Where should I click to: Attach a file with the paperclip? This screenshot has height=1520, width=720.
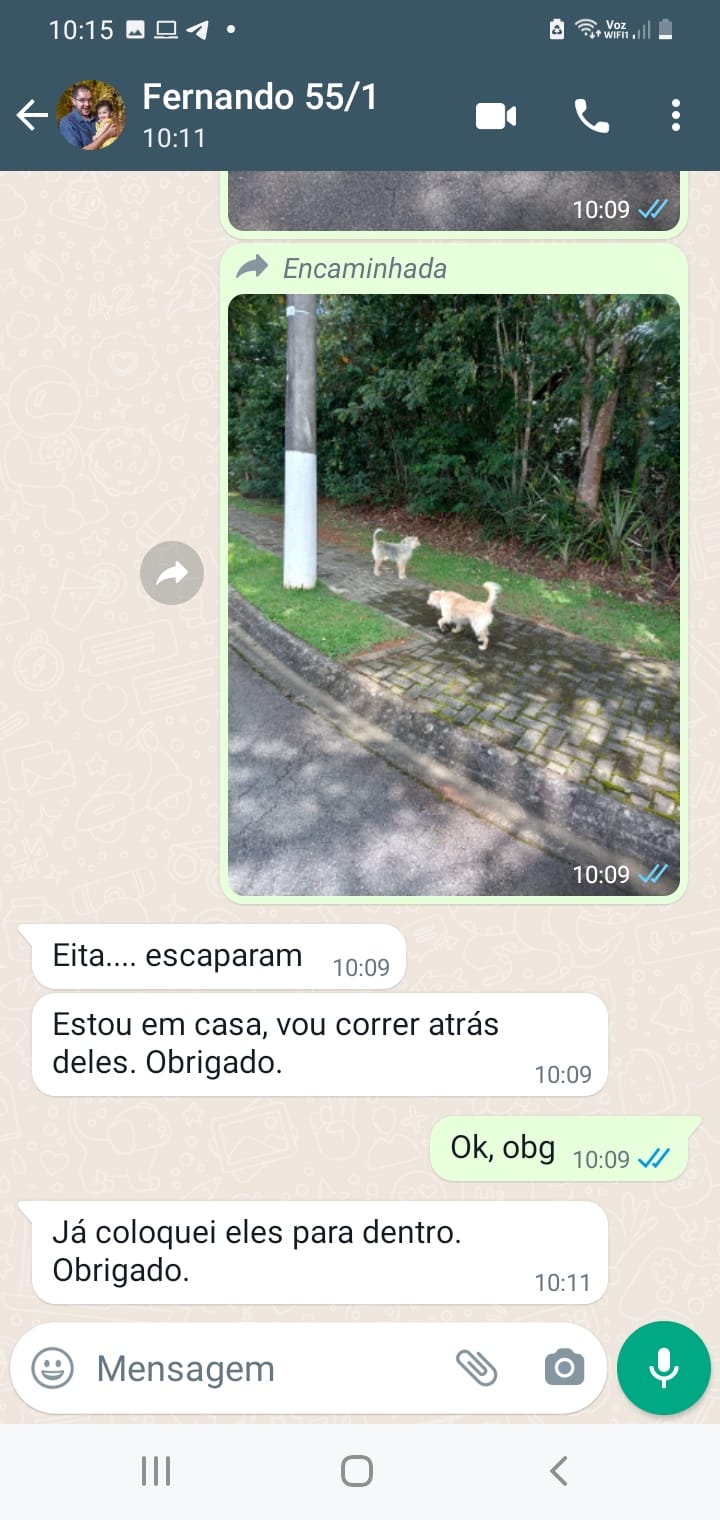point(477,1367)
